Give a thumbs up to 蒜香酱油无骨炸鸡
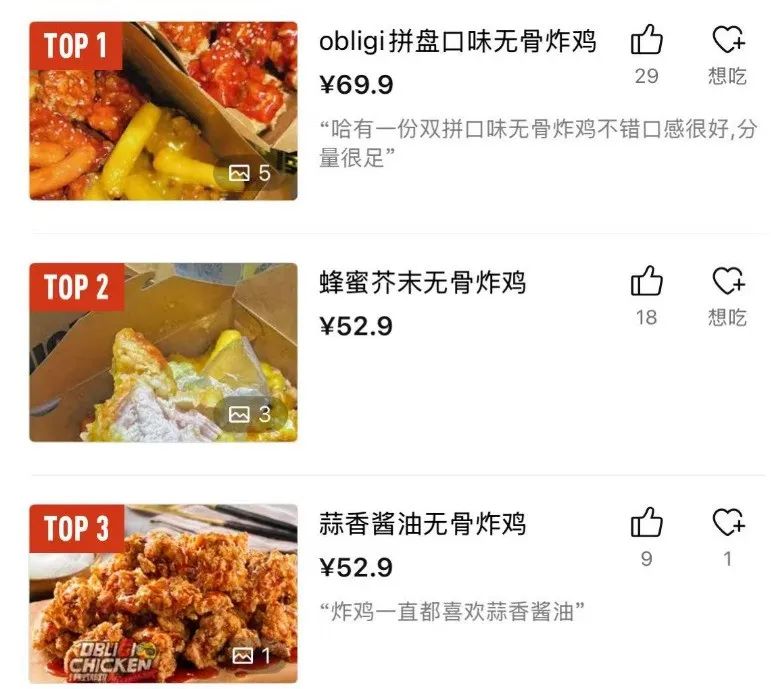The height and width of the screenshot is (689, 771). [x=646, y=524]
